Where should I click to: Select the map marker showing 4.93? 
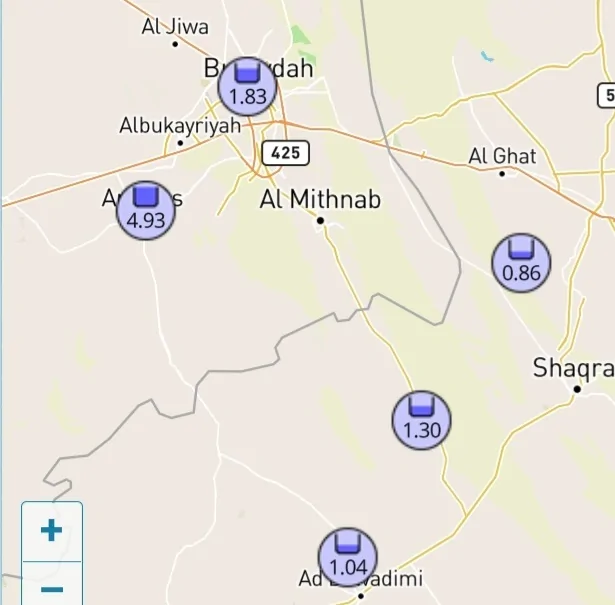click(x=146, y=209)
